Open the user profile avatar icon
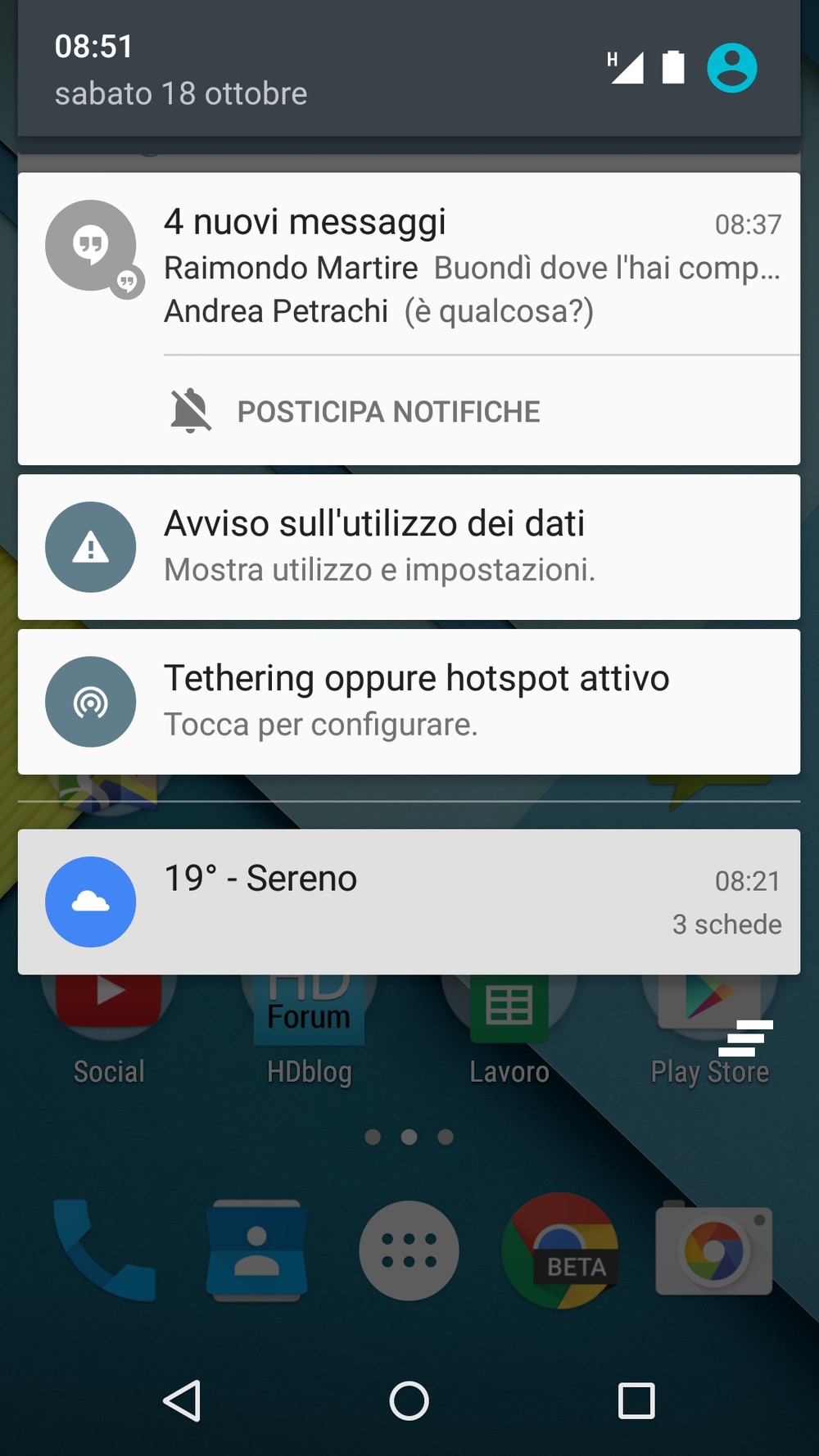Screen dimensions: 819x1456 [x=731, y=68]
